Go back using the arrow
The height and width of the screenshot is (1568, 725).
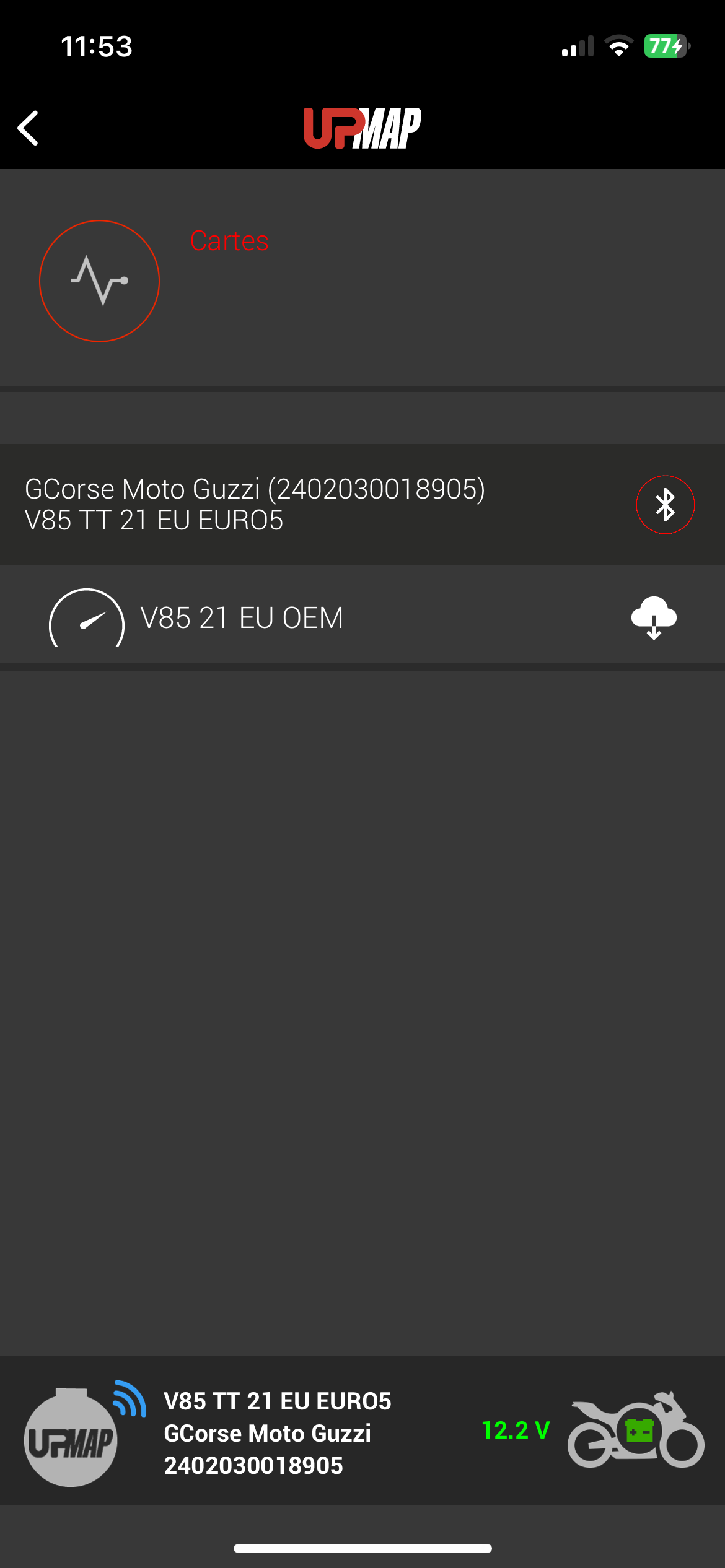(x=29, y=128)
